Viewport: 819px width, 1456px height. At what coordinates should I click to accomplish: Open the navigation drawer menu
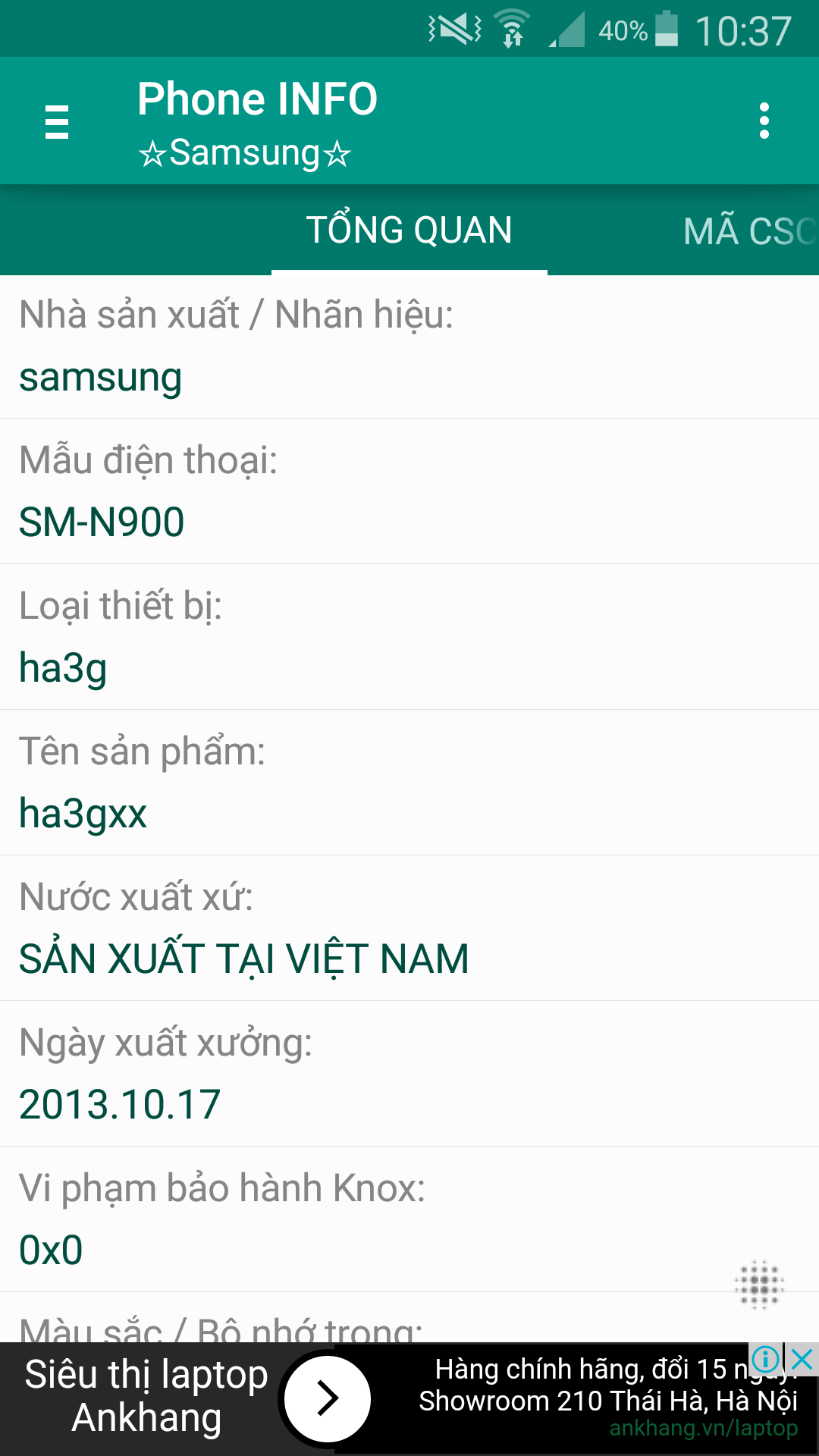pos(57,121)
